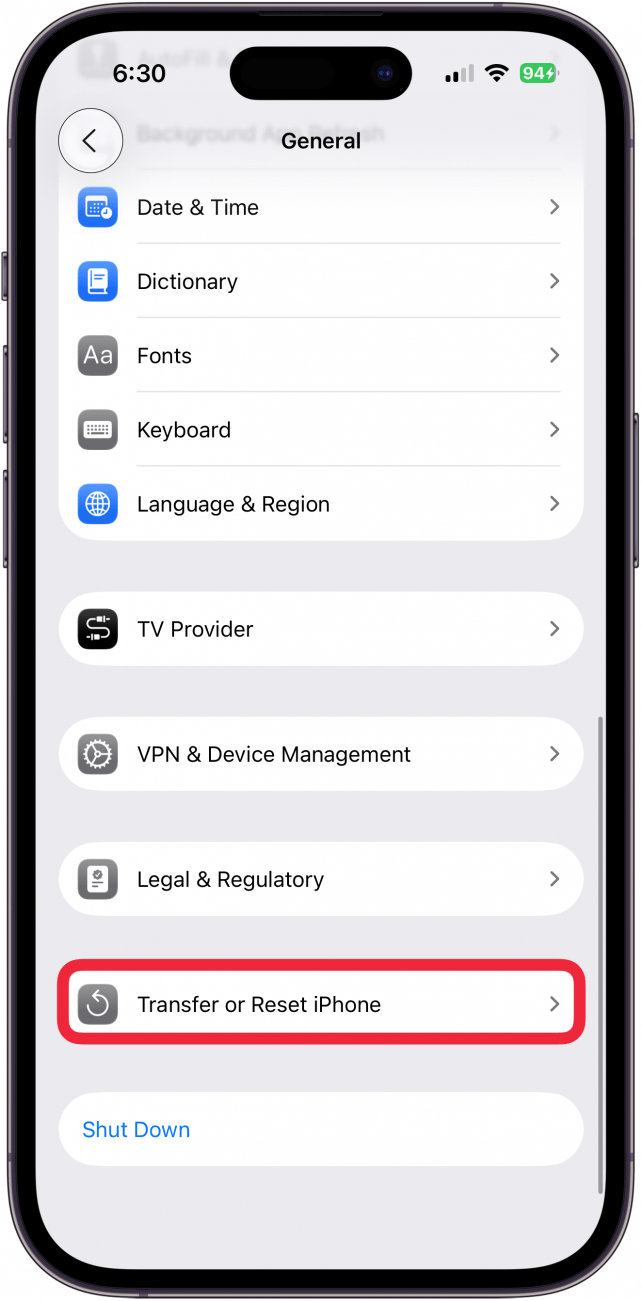Tap the Shut Down option
Image resolution: width=642 pixels, height=1301 pixels.
pyautogui.click(x=137, y=1129)
